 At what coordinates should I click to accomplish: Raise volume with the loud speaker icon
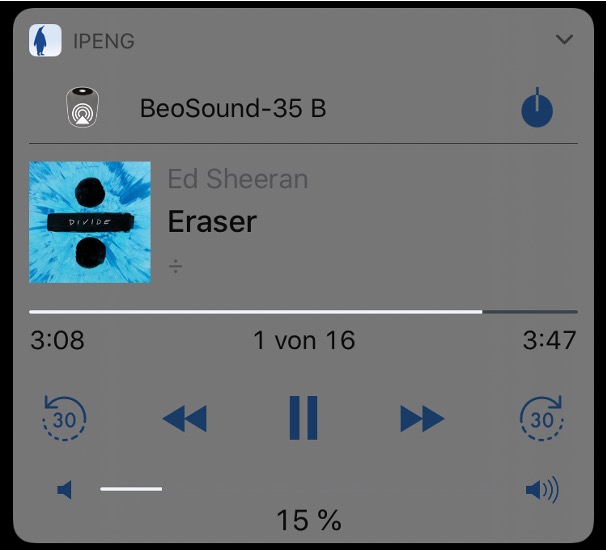[541, 490]
